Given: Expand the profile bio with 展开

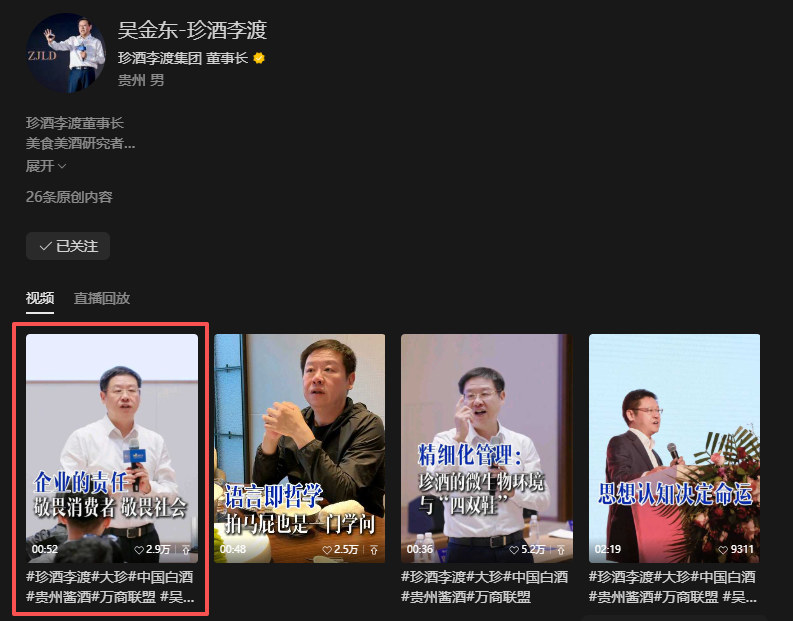Looking at the screenshot, I should point(46,166).
